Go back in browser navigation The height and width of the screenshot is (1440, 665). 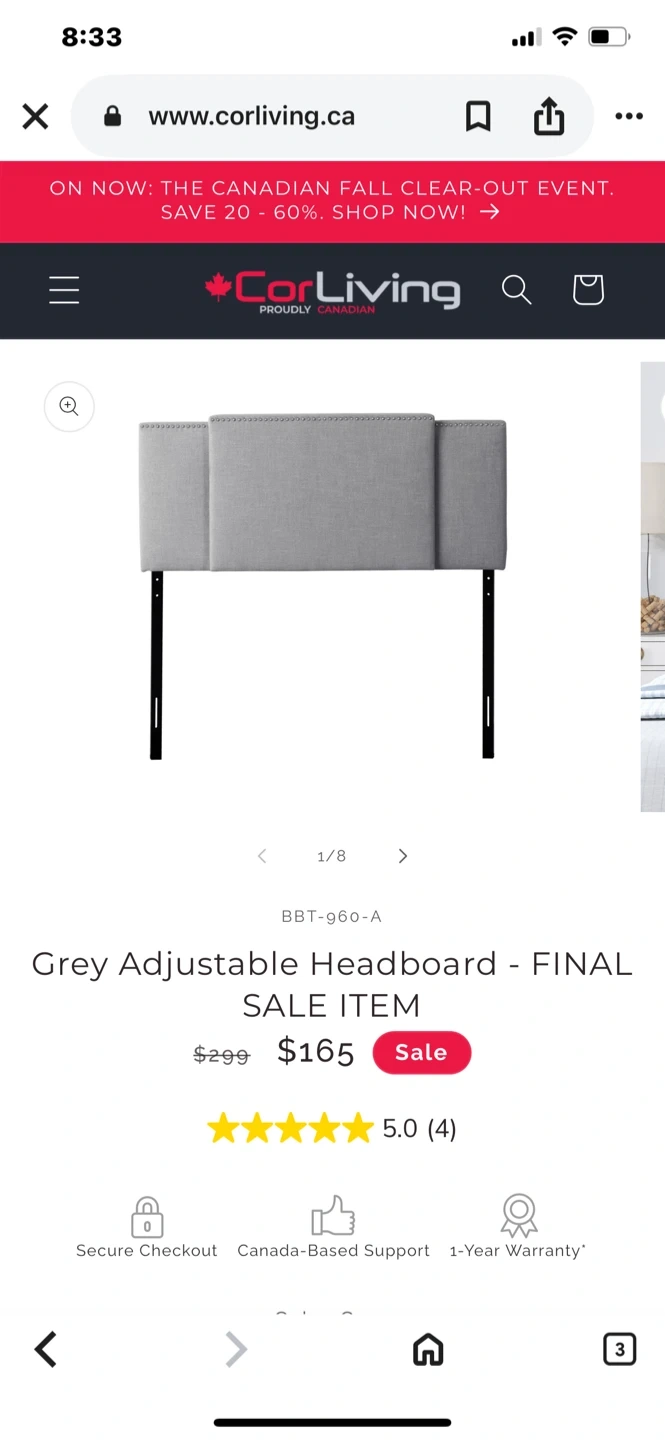coord(46,1349)
